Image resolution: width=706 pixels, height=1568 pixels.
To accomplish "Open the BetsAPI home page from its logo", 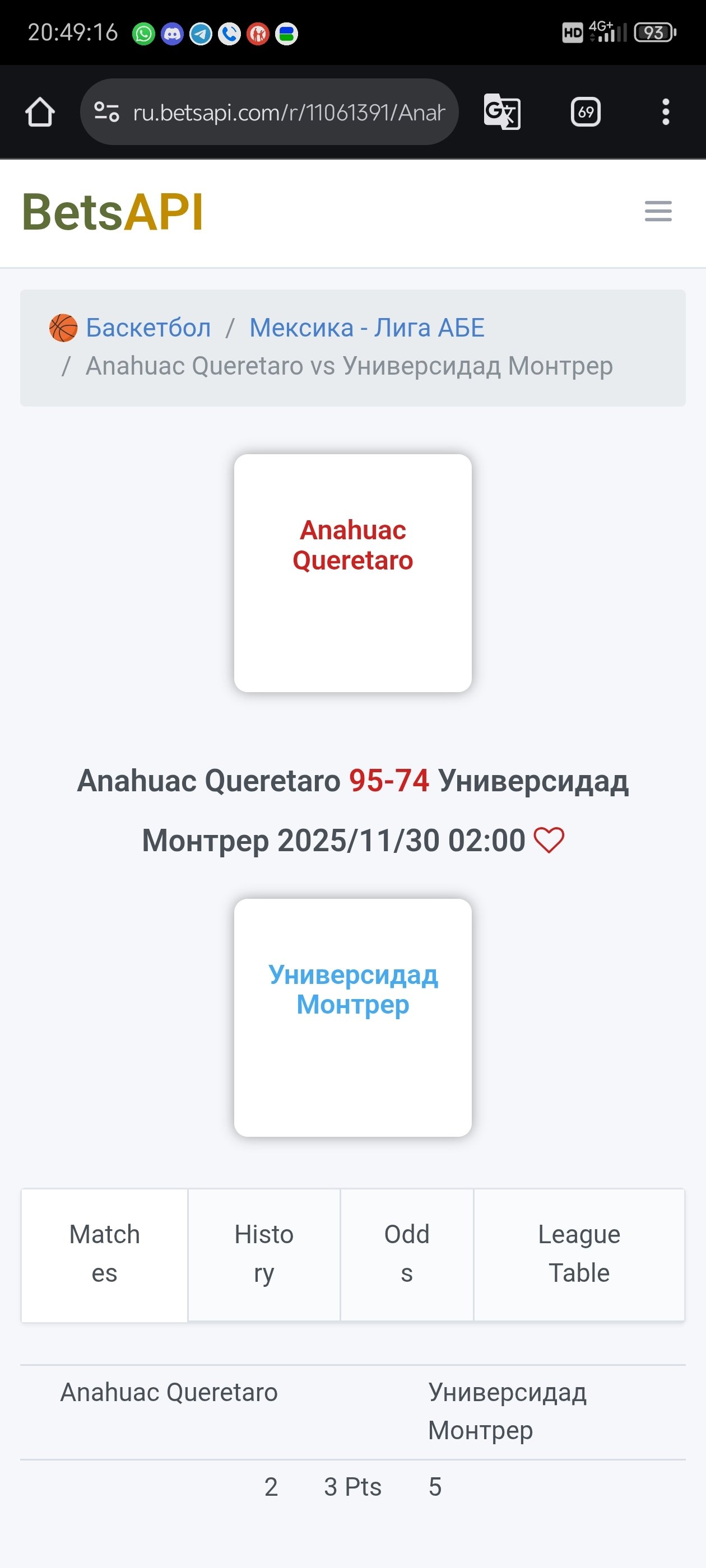I will tap(113, 212).
